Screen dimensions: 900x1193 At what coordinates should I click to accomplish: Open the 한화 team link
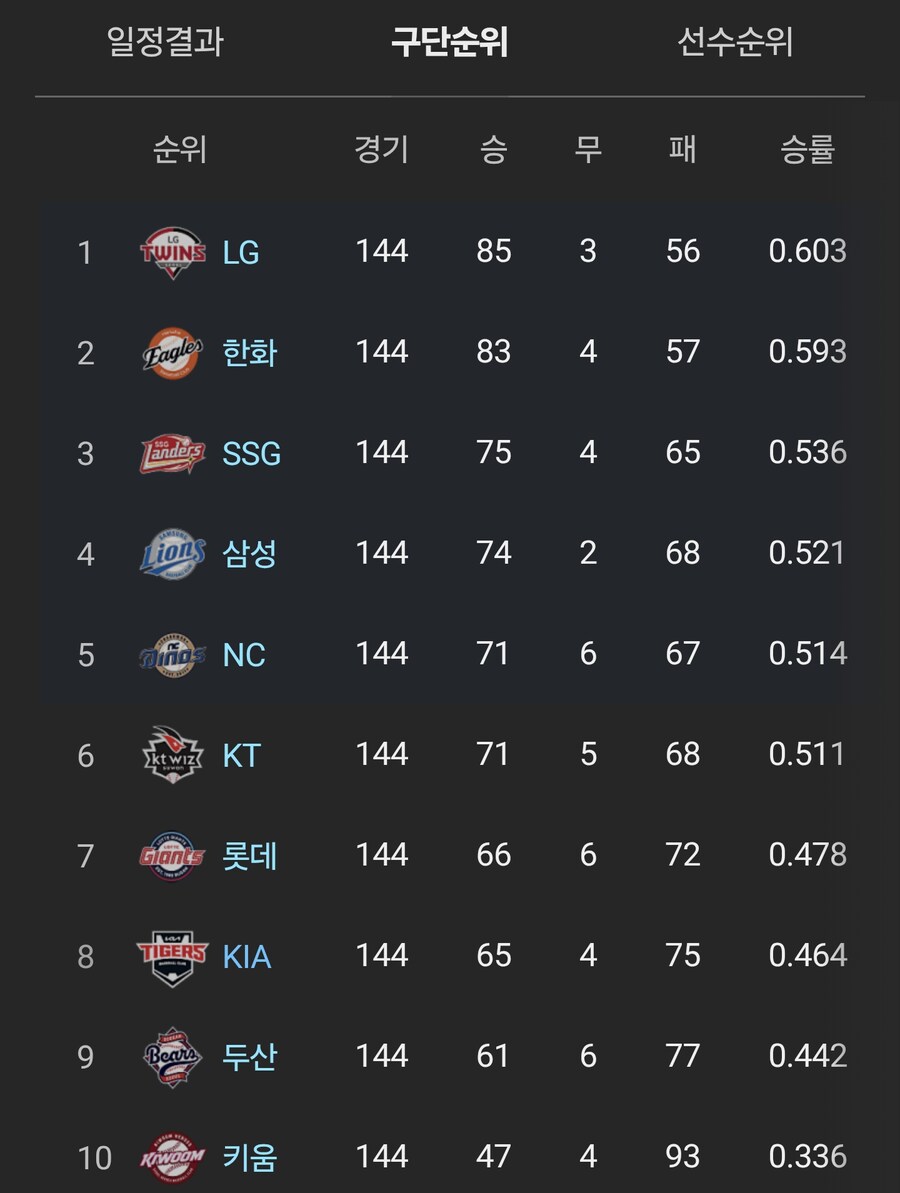pyautogui.click(x=249, y=352)
